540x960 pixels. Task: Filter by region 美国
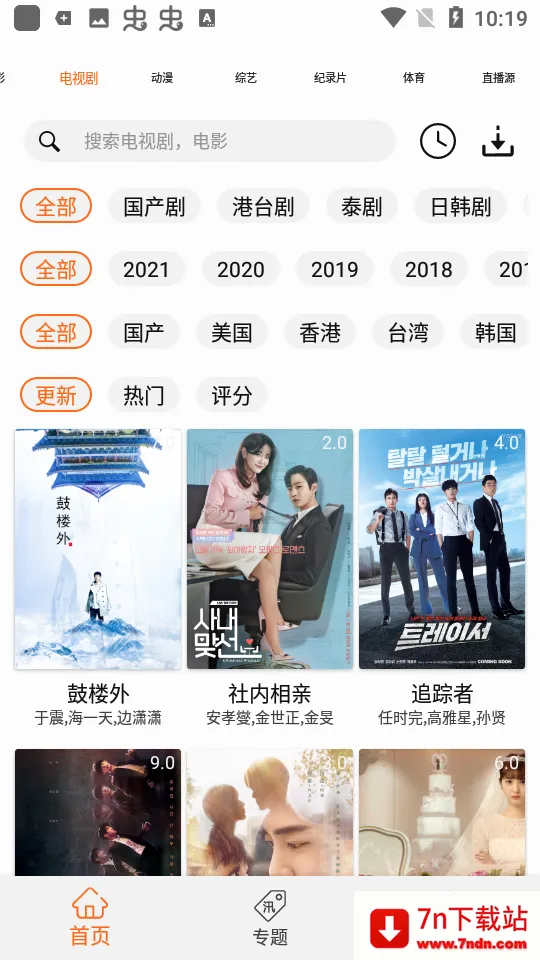(232, 332)
